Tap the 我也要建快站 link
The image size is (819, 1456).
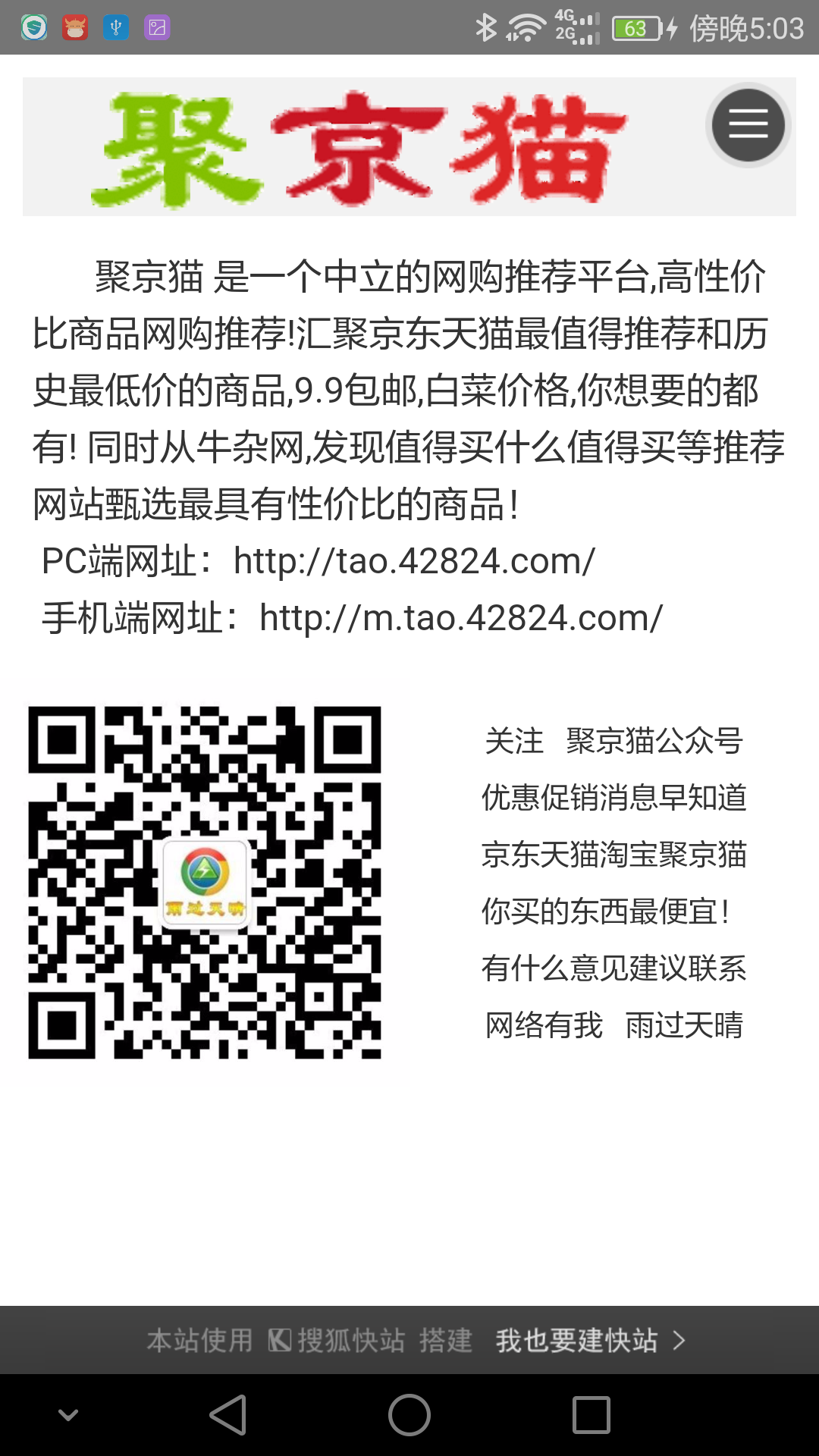tap(590, 1341)
